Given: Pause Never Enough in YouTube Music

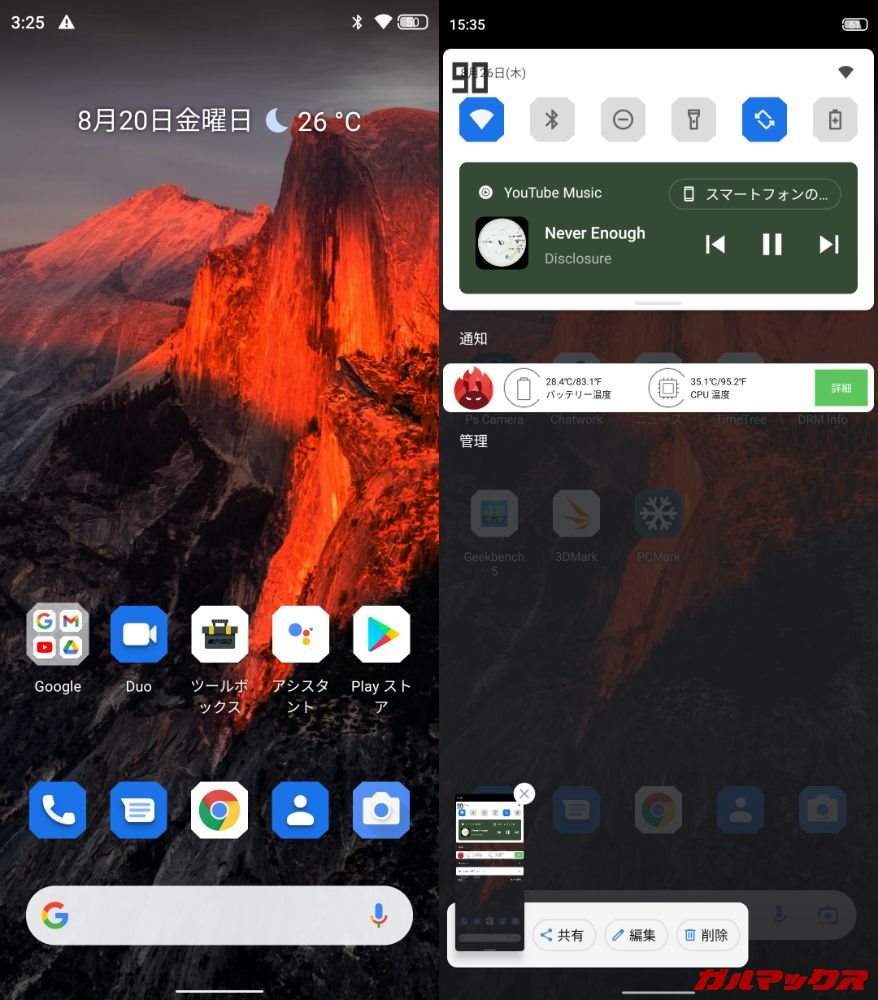Looking at the screenshot, I should pos(772,244).
